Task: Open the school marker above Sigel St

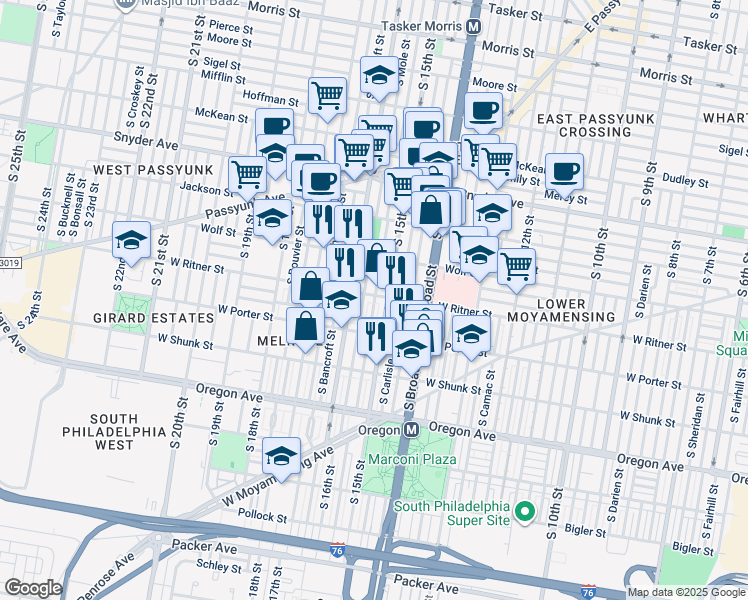Action: 379,75
